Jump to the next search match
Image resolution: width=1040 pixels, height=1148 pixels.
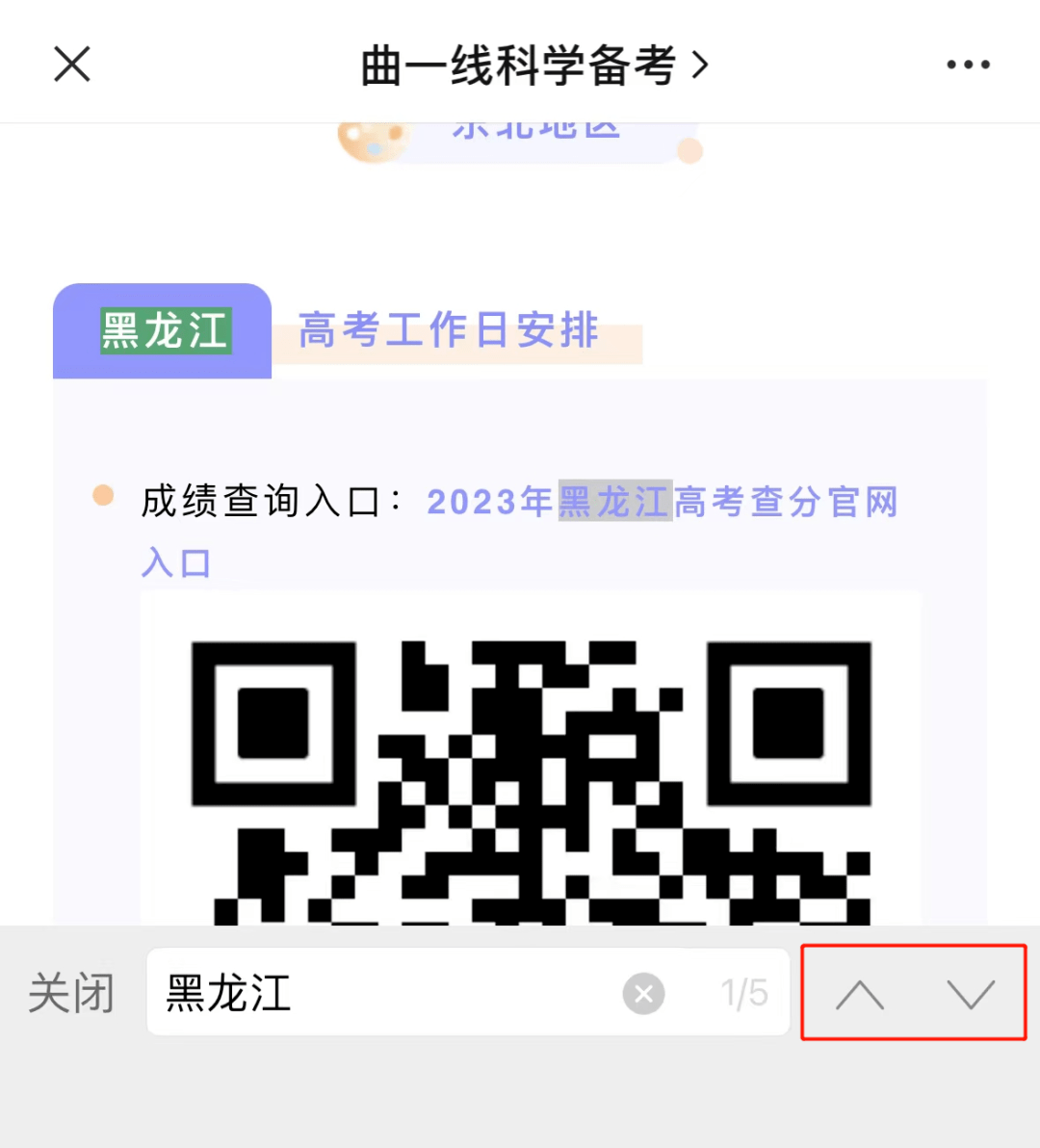point(970,994)
